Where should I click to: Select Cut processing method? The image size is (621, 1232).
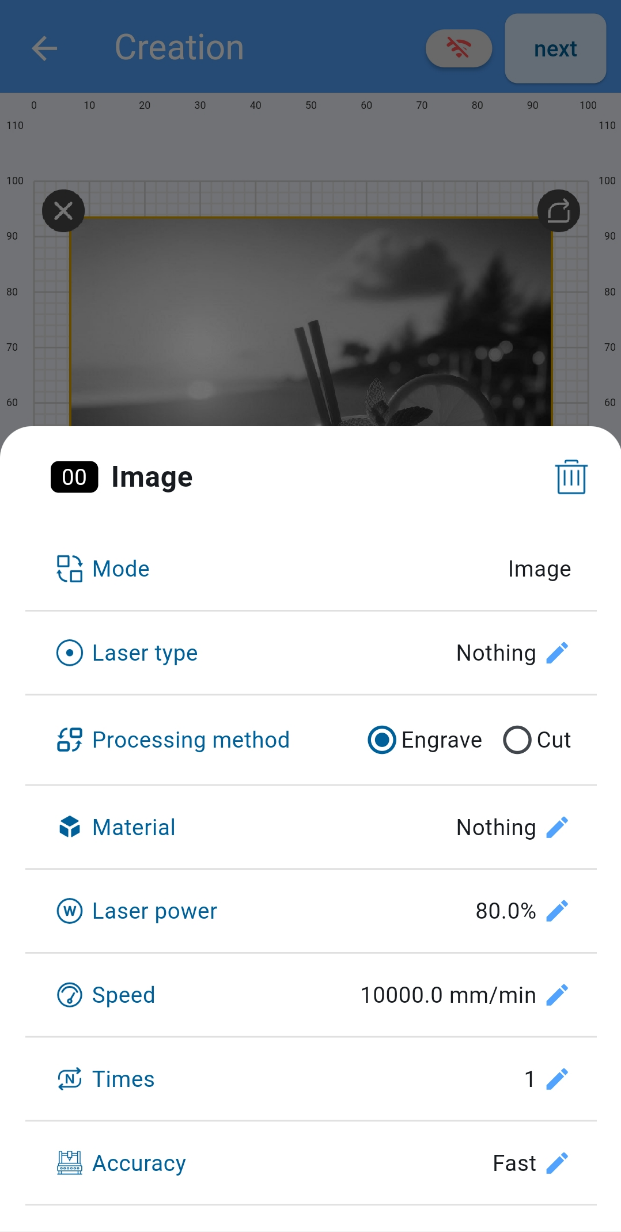pos(517,740)
